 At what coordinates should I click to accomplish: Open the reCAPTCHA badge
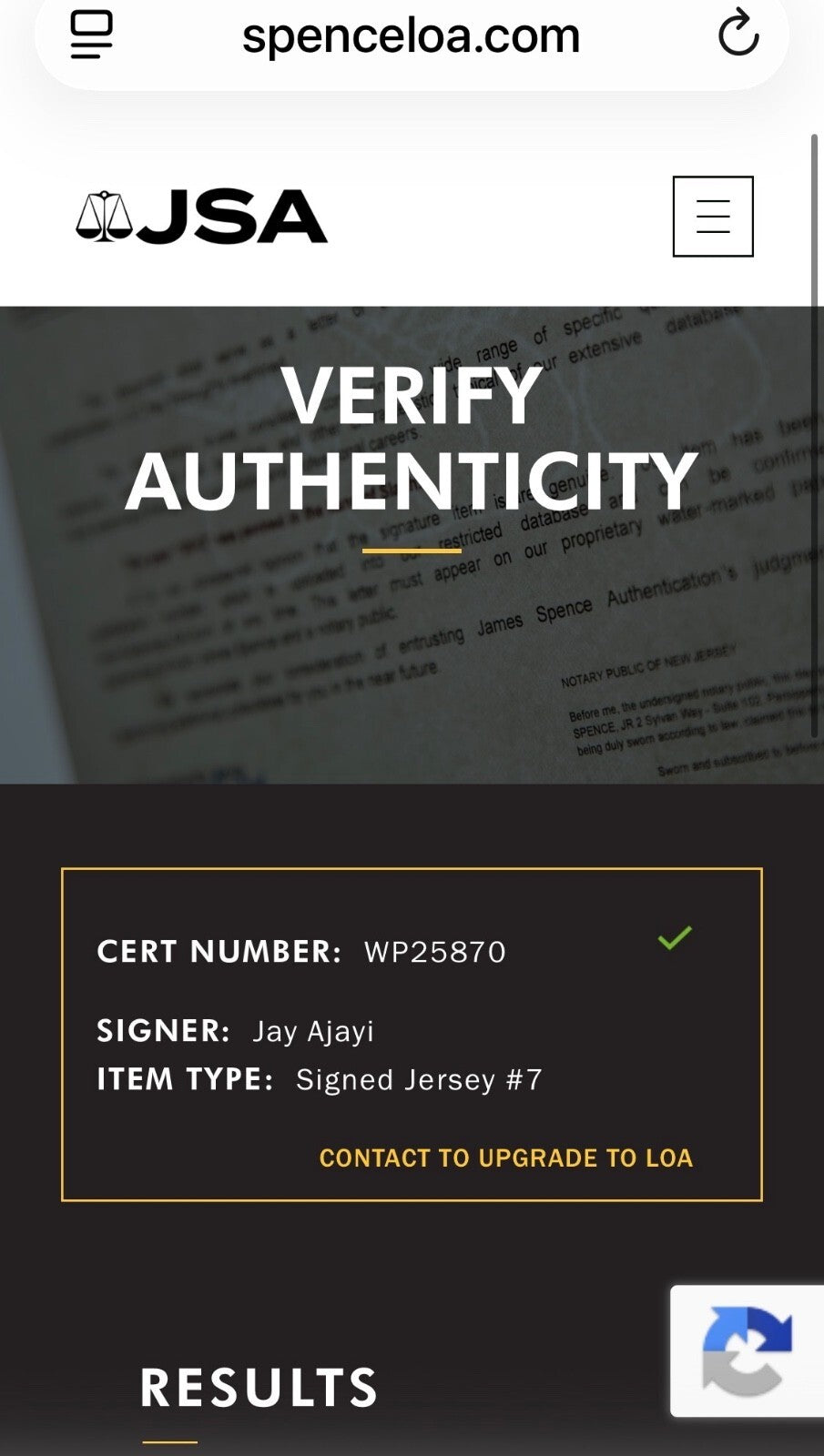(747, 1350)
